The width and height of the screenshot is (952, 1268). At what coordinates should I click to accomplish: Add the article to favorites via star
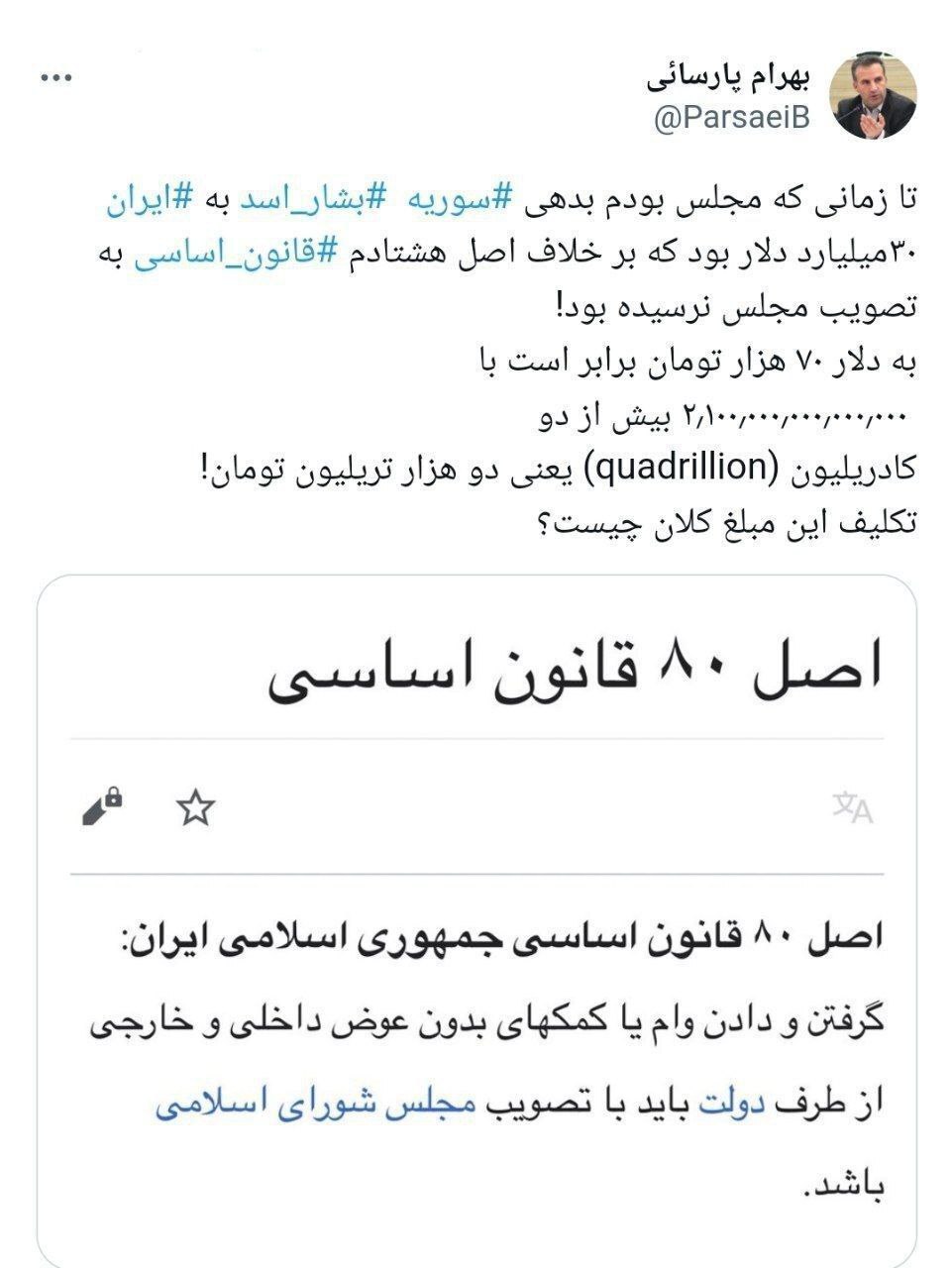pyautogui.click(x=194, y=807)
